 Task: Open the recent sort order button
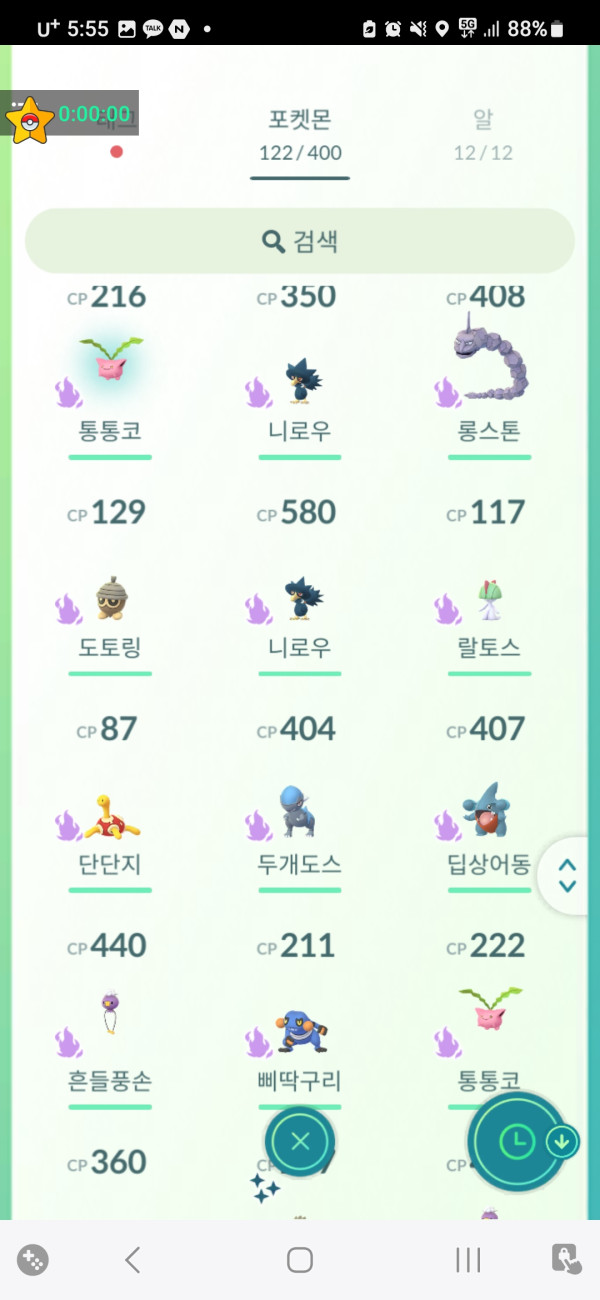[518, 1141]
